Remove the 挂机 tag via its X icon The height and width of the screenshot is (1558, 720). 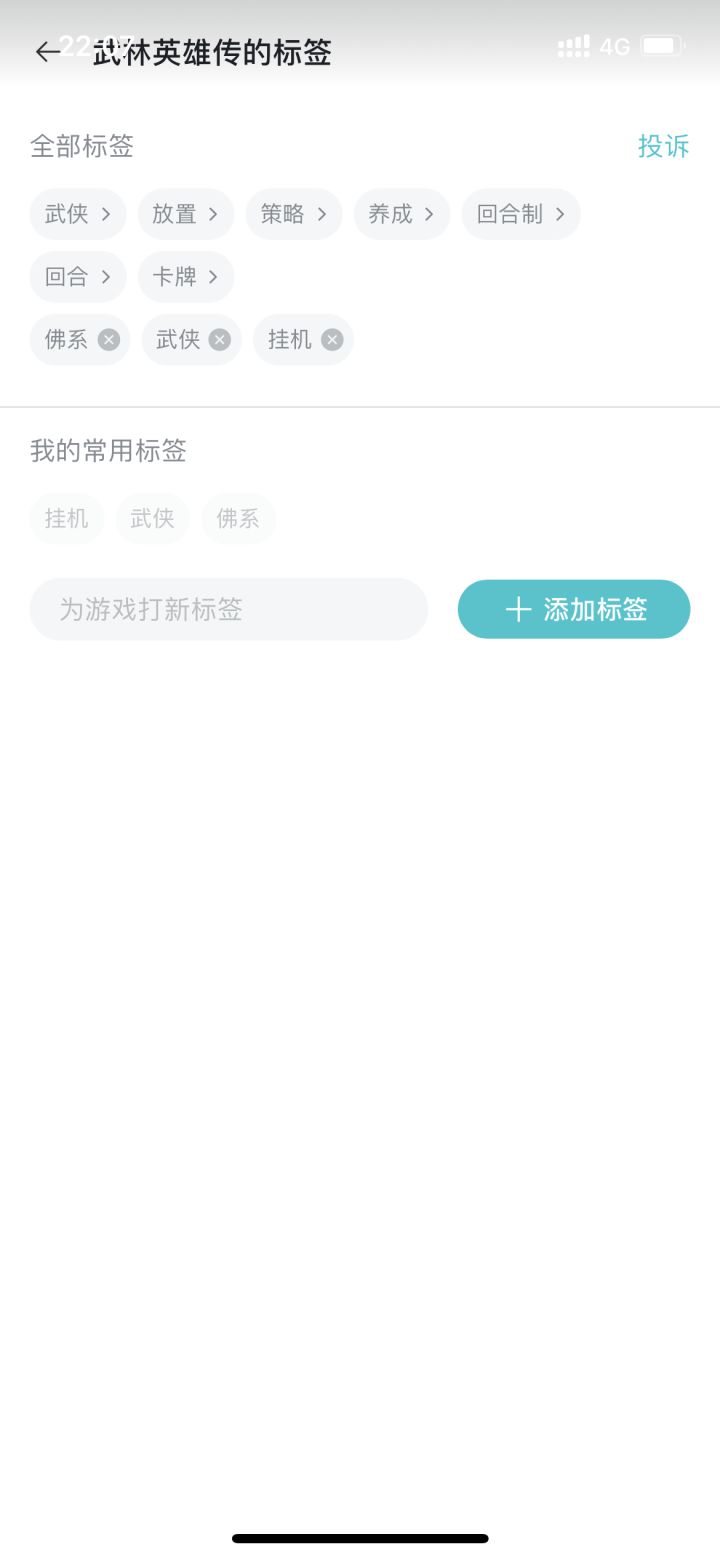(x=332, y=340)
